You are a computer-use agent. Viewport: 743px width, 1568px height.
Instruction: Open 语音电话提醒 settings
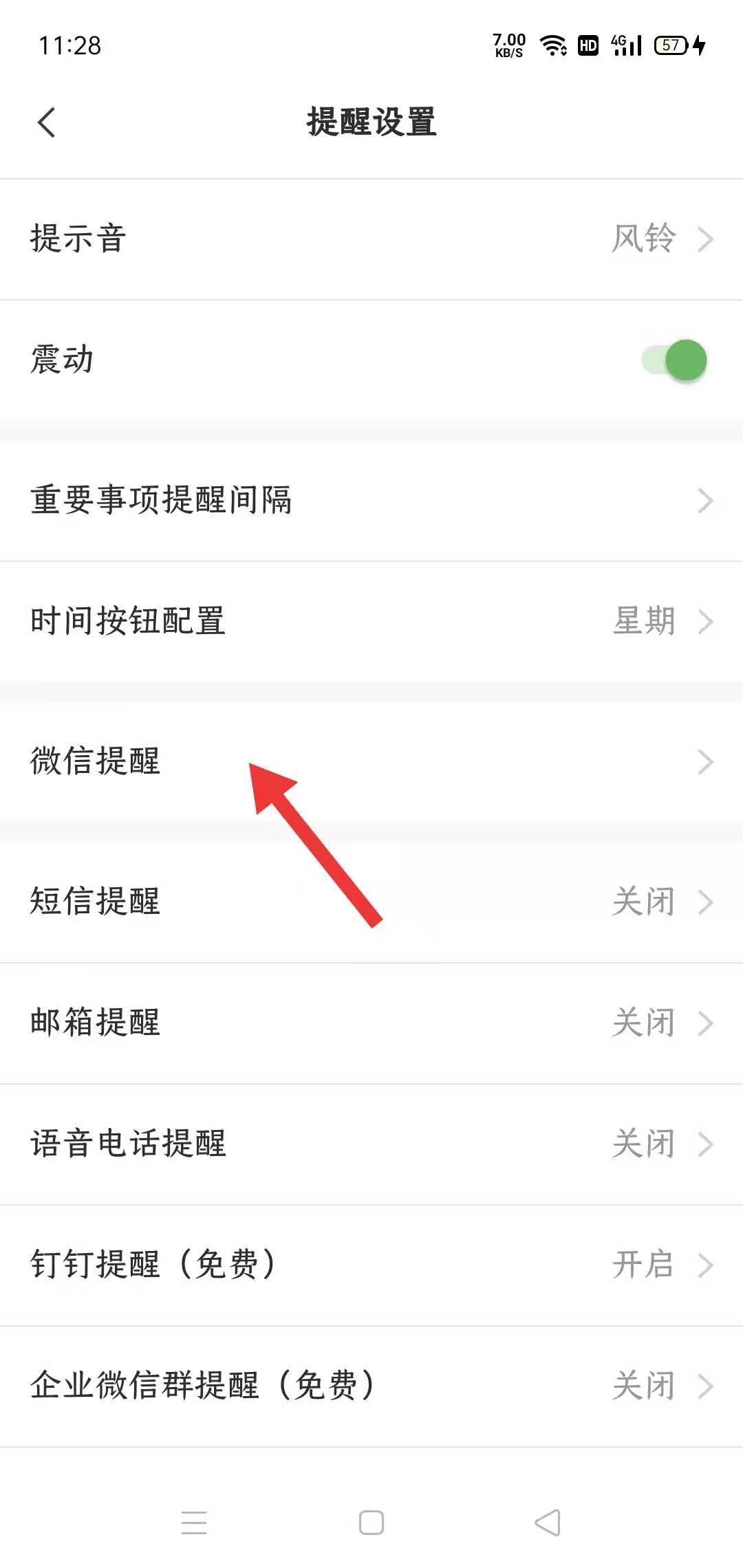371,1144
